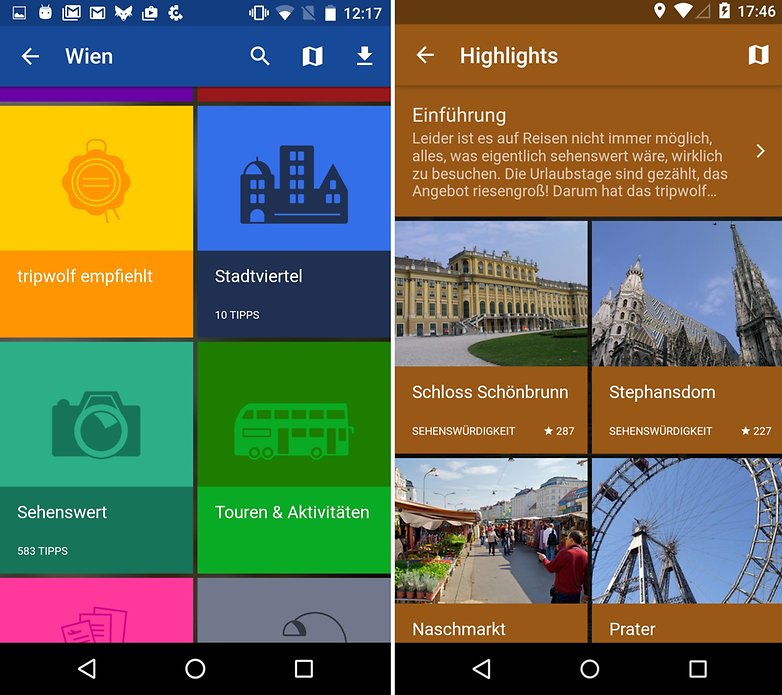Open the tripwolf empfiehlt tile
Viewport: 782px width, 695px height.
[96, 221]
